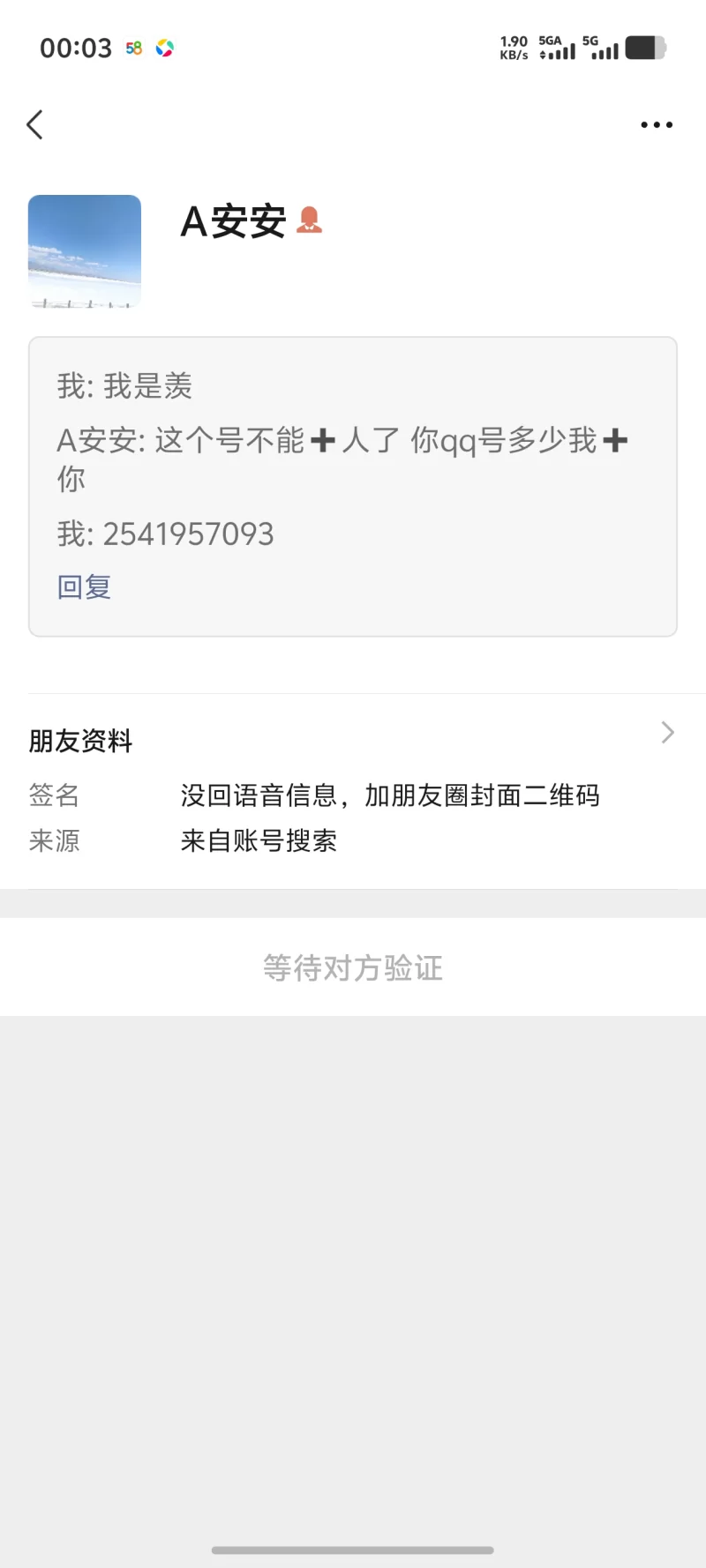Image resolution: width=706 pixels, height=1568 pixels.
Task: Open the 朋友资料 details row
Action: coord(353,739)
